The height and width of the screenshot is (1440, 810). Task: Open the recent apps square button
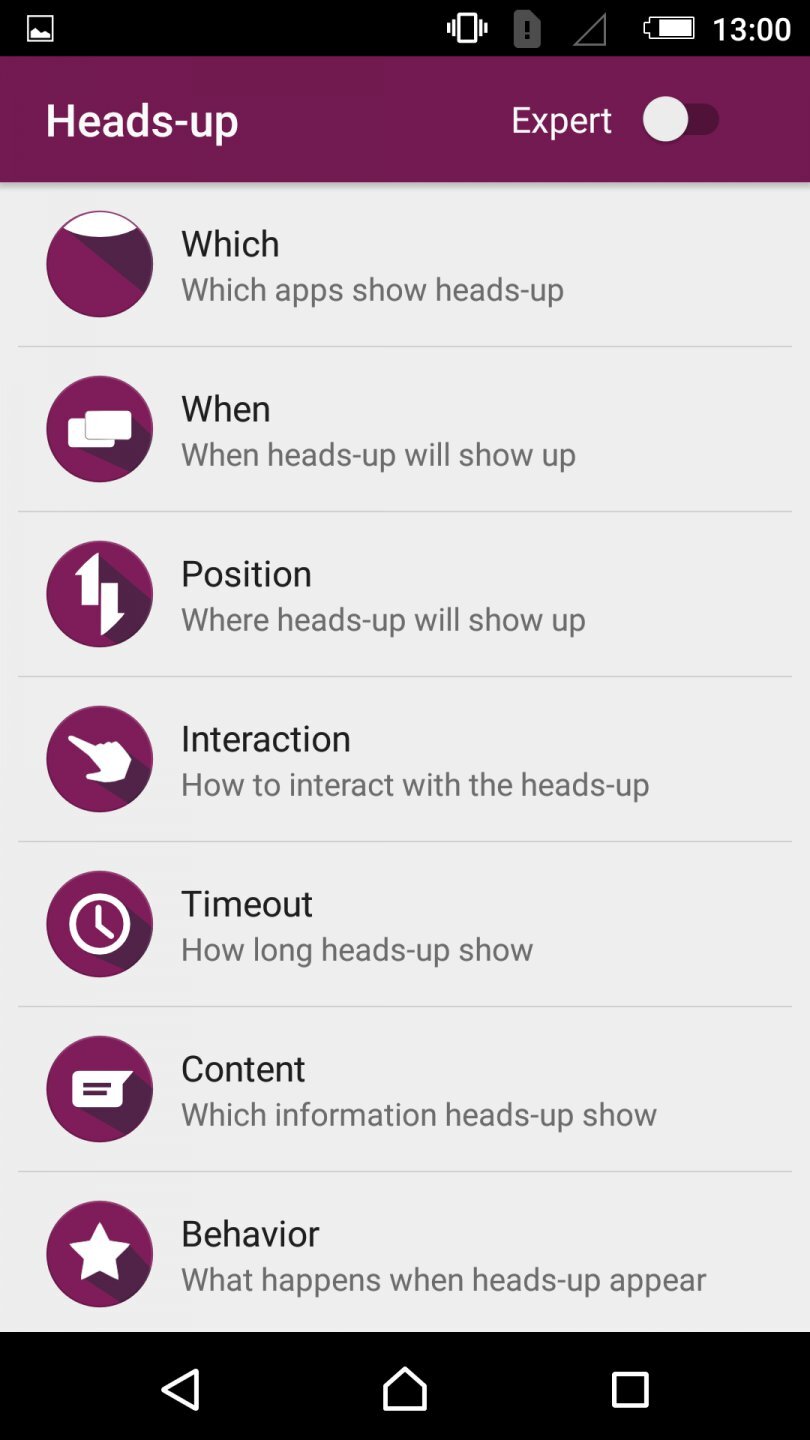coord(630,1388)
